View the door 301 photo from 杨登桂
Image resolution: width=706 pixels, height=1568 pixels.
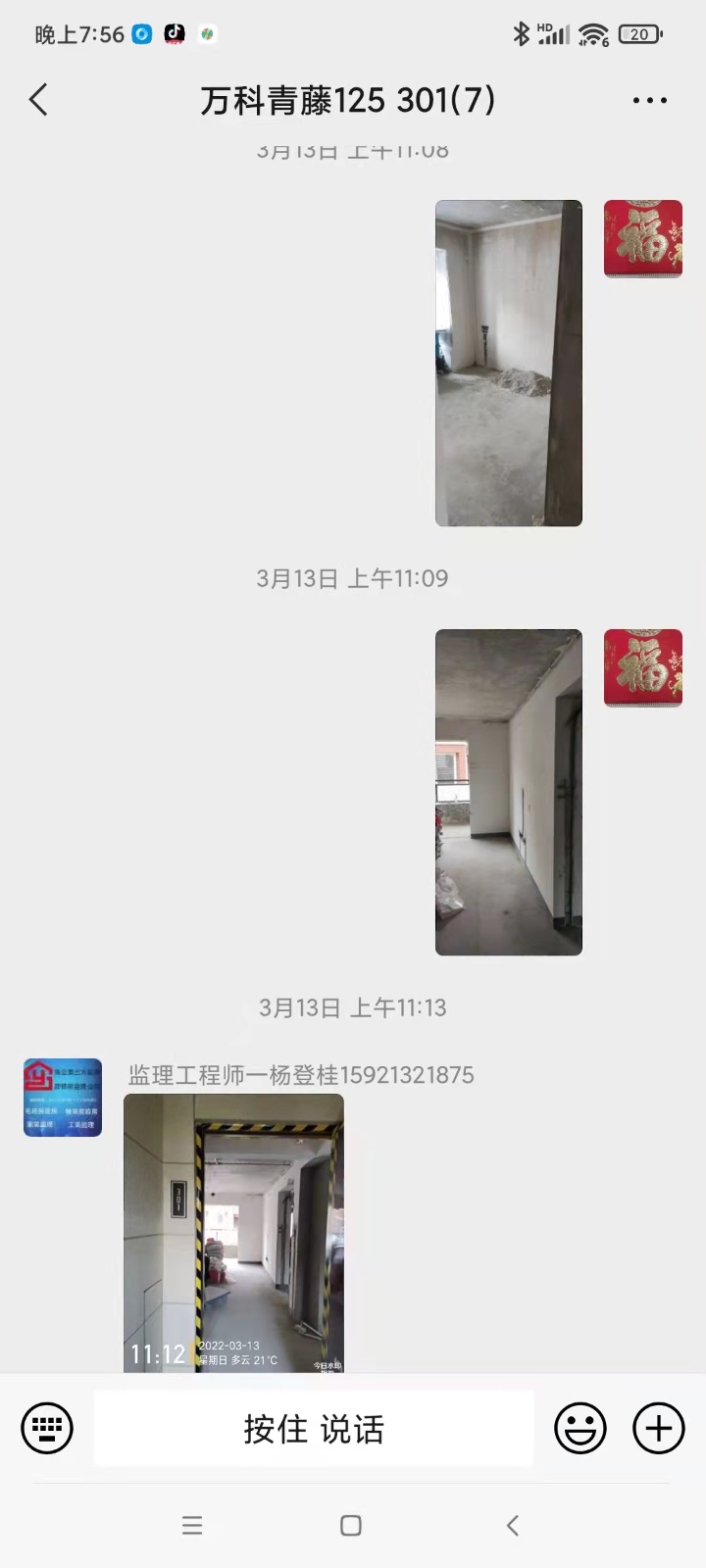(x=233, y=1233)
